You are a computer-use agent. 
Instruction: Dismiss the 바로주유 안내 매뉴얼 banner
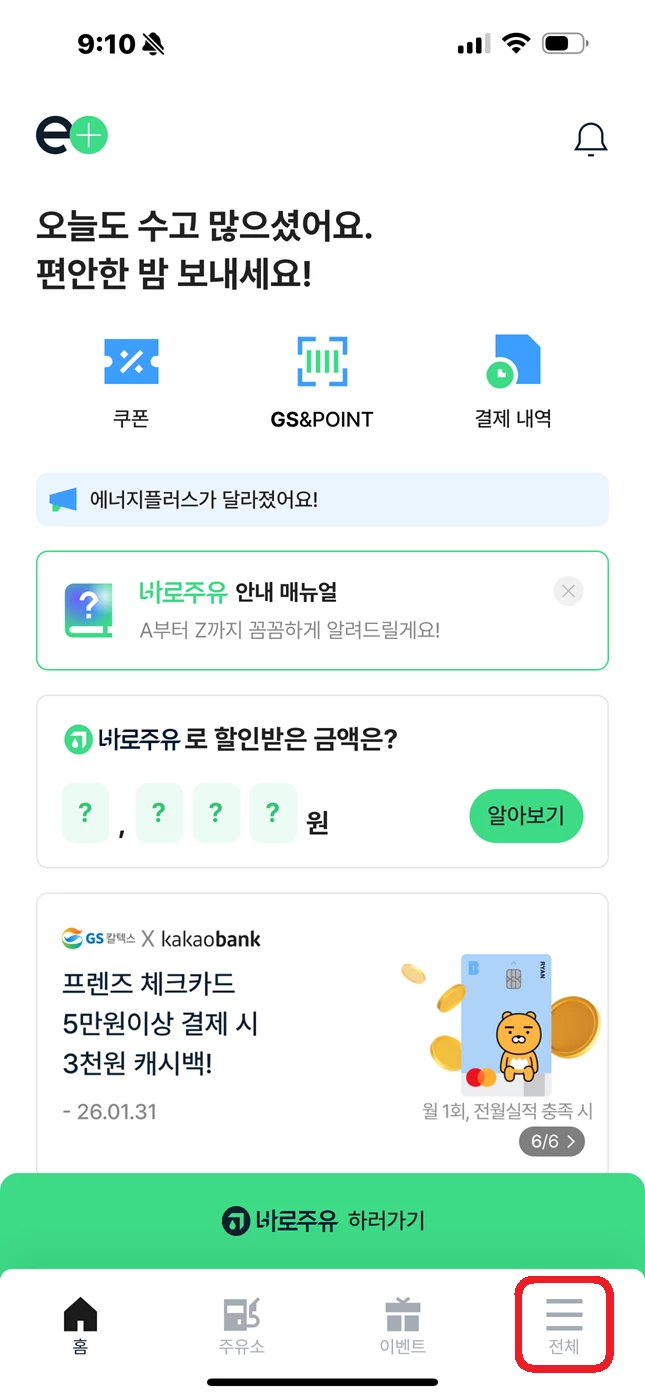[568, 591]
